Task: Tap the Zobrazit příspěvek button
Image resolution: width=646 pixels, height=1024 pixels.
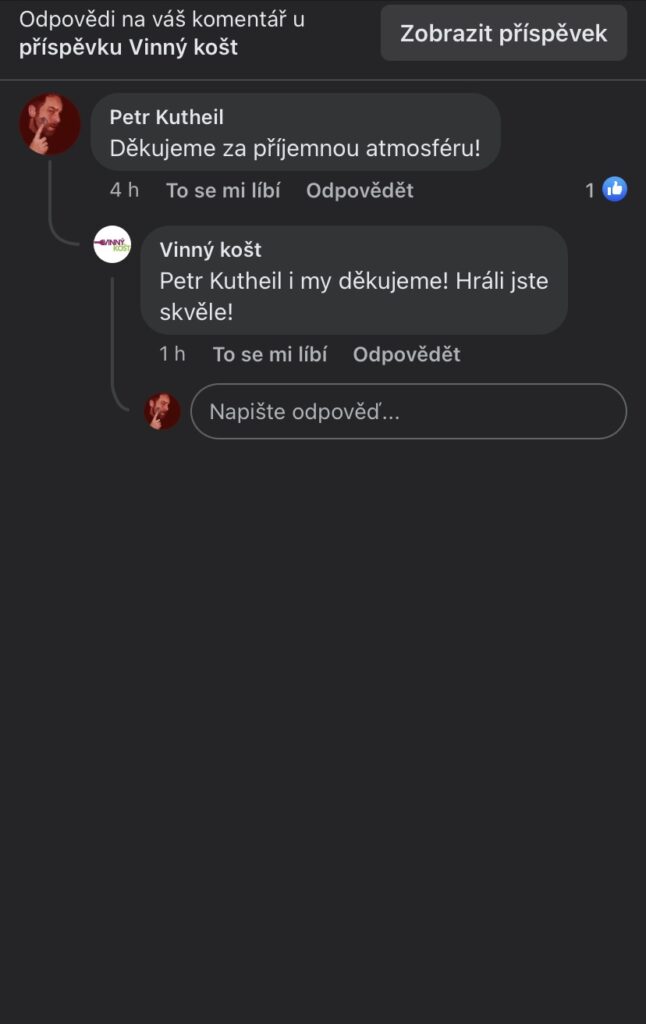Action: (x=503, y=33)
